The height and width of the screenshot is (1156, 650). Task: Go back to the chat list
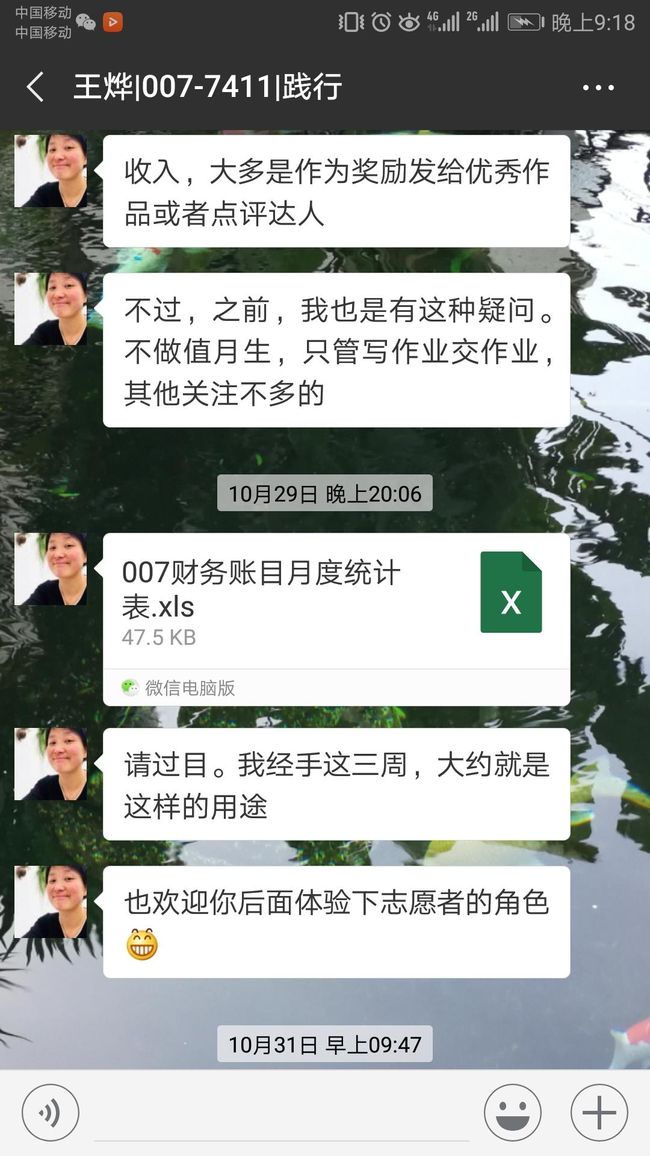tap(35, 87)
